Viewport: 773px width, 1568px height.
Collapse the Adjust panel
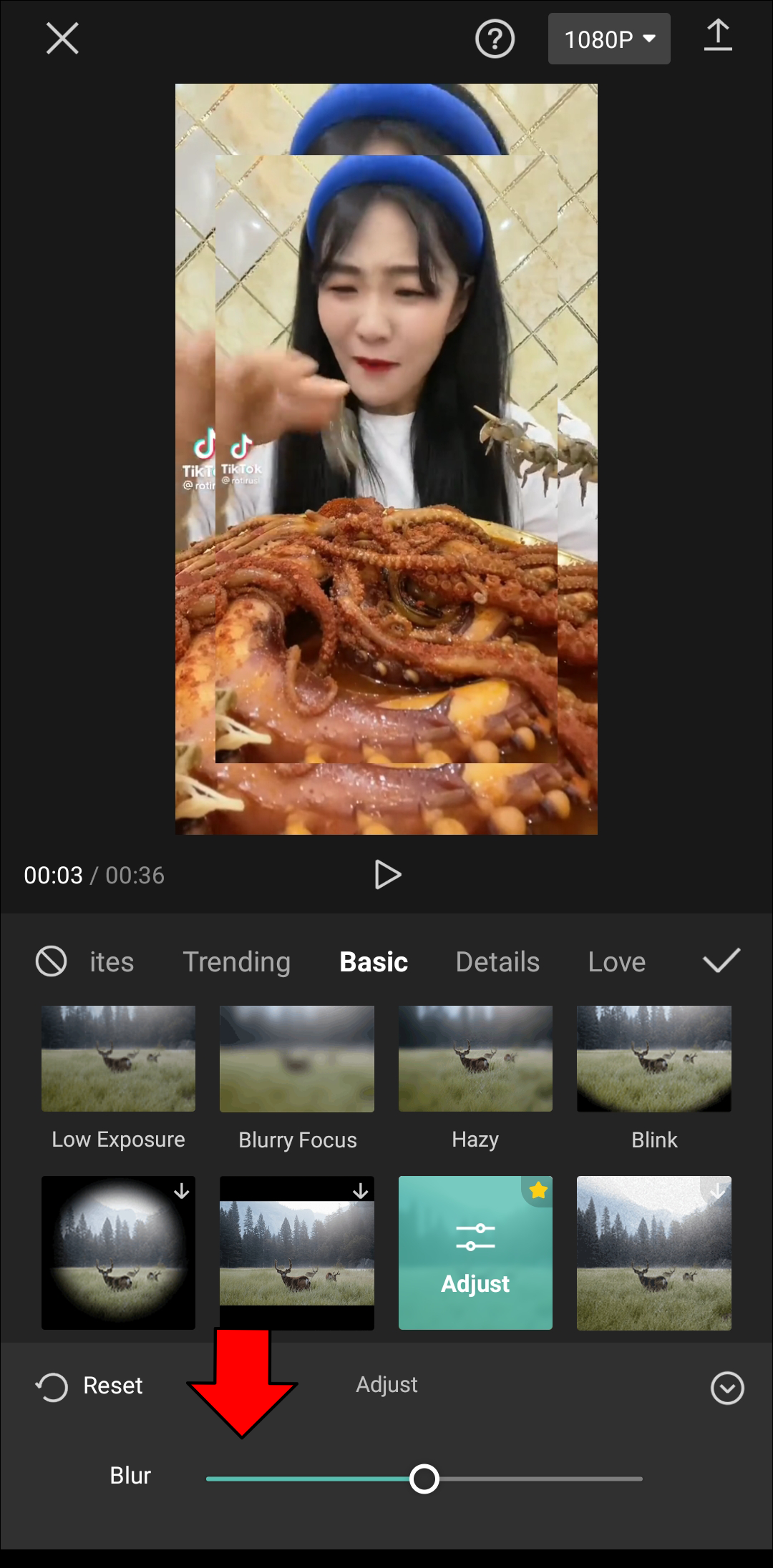point(726,1388)
